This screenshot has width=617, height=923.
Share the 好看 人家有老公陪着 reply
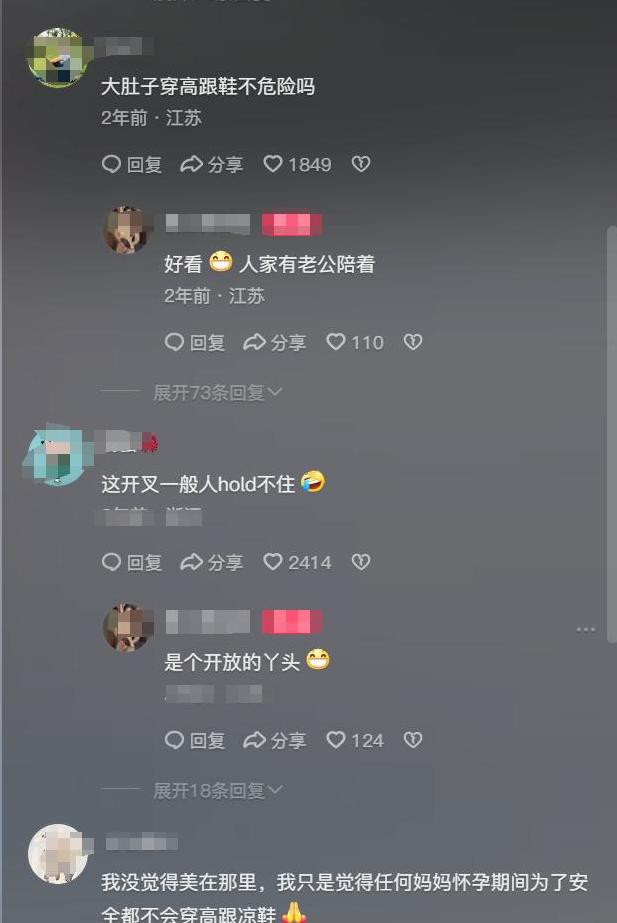(x=274, y=343)
